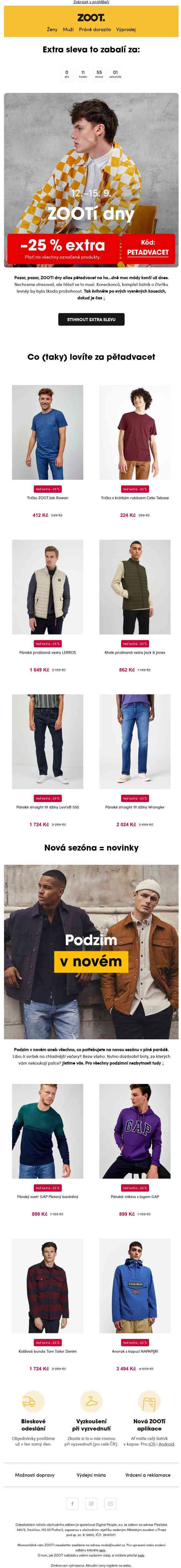The height and width of the screenshot is (1568, 181).
Task: View the Wrangler straight fit jeans
Action: coord(135,741)
